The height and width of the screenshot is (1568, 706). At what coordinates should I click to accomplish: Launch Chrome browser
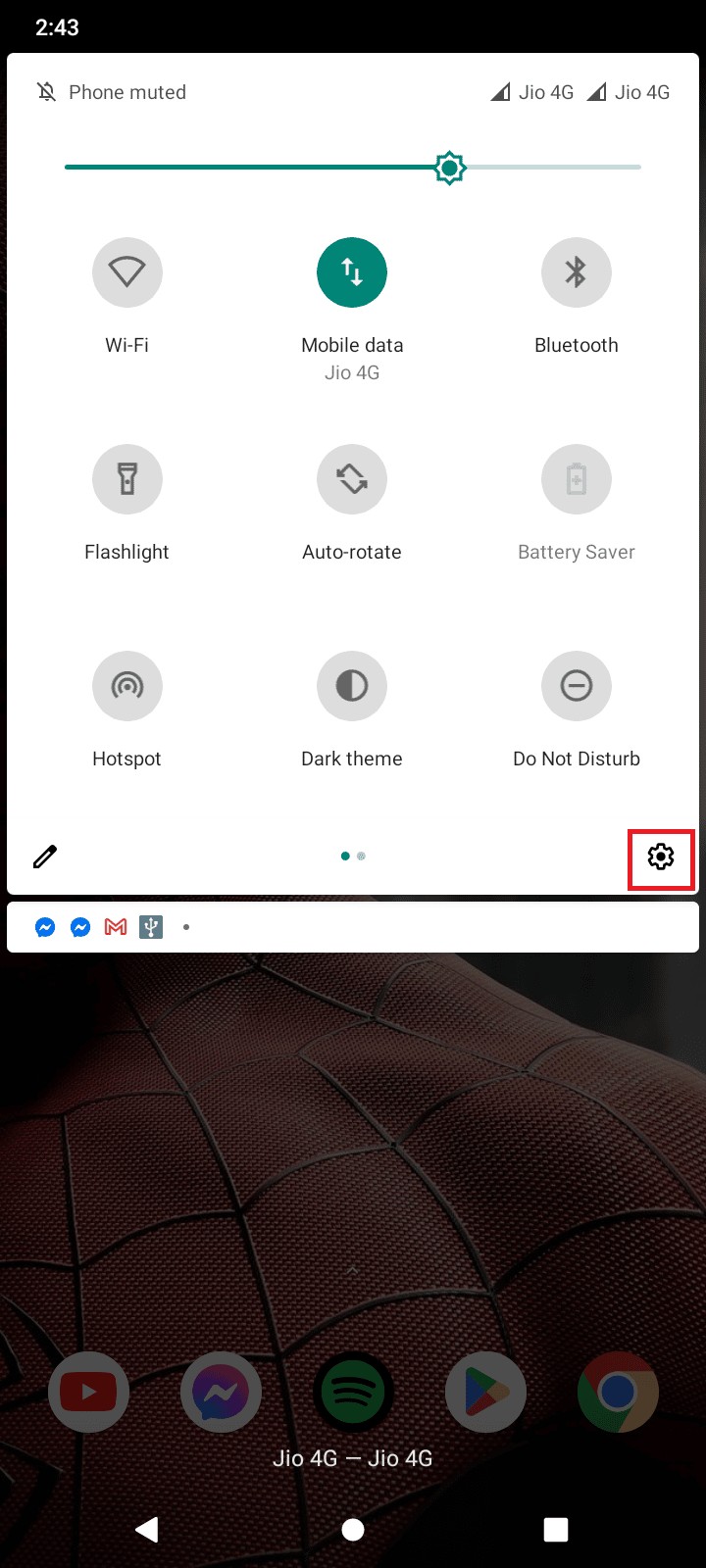pyautogui.click(x=618, y=1392)
